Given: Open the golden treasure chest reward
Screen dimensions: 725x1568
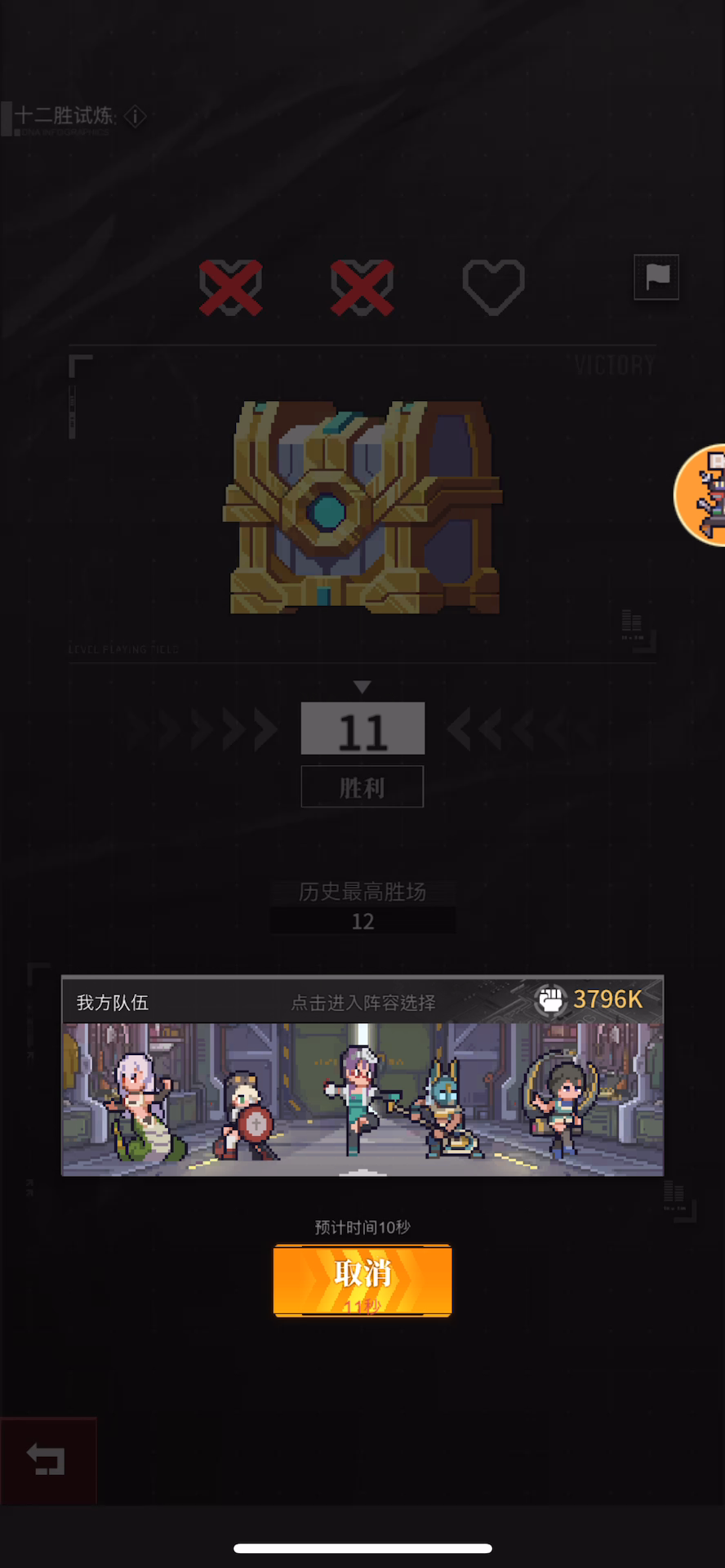Looking at the screenshot, I should coord(363,507).
